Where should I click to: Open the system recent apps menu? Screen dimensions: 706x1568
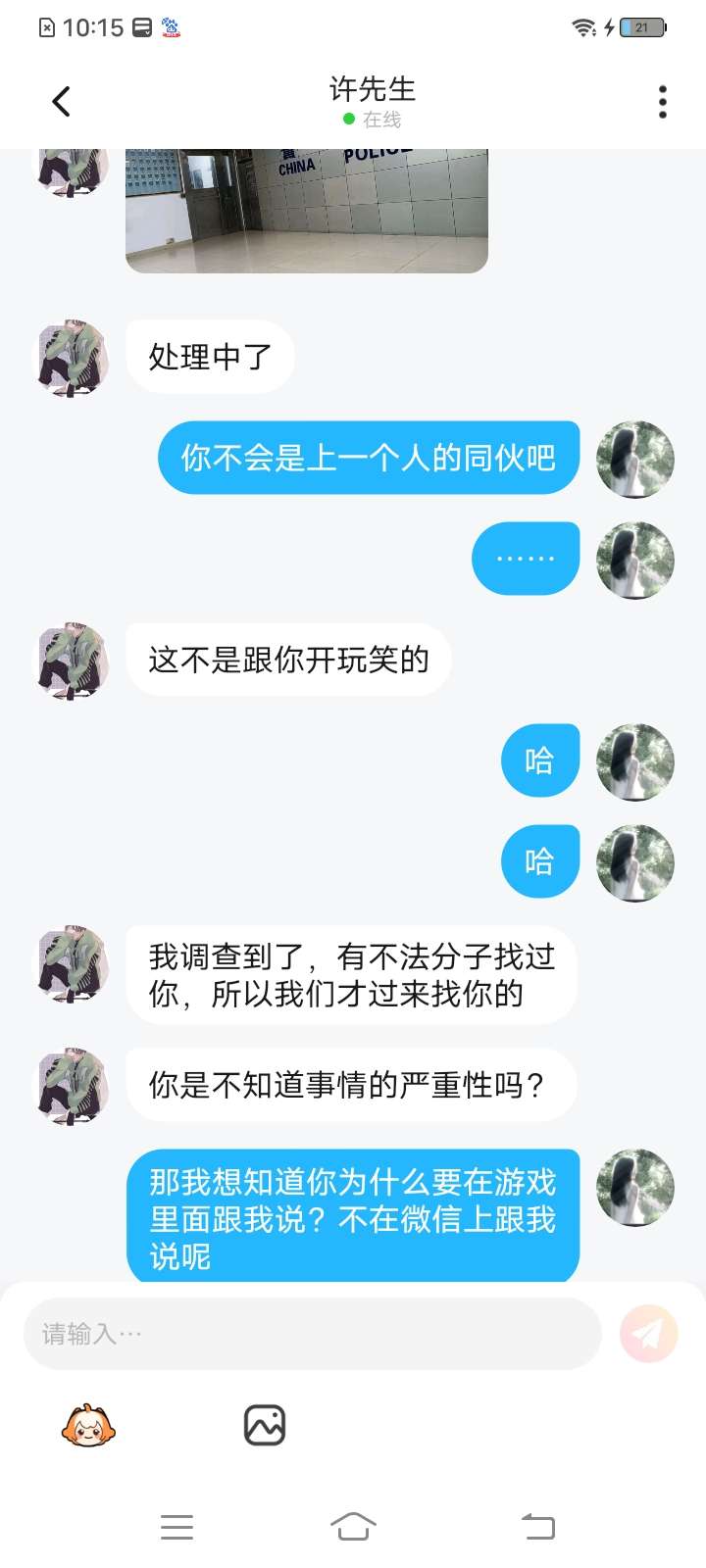tap(176, 1527)
